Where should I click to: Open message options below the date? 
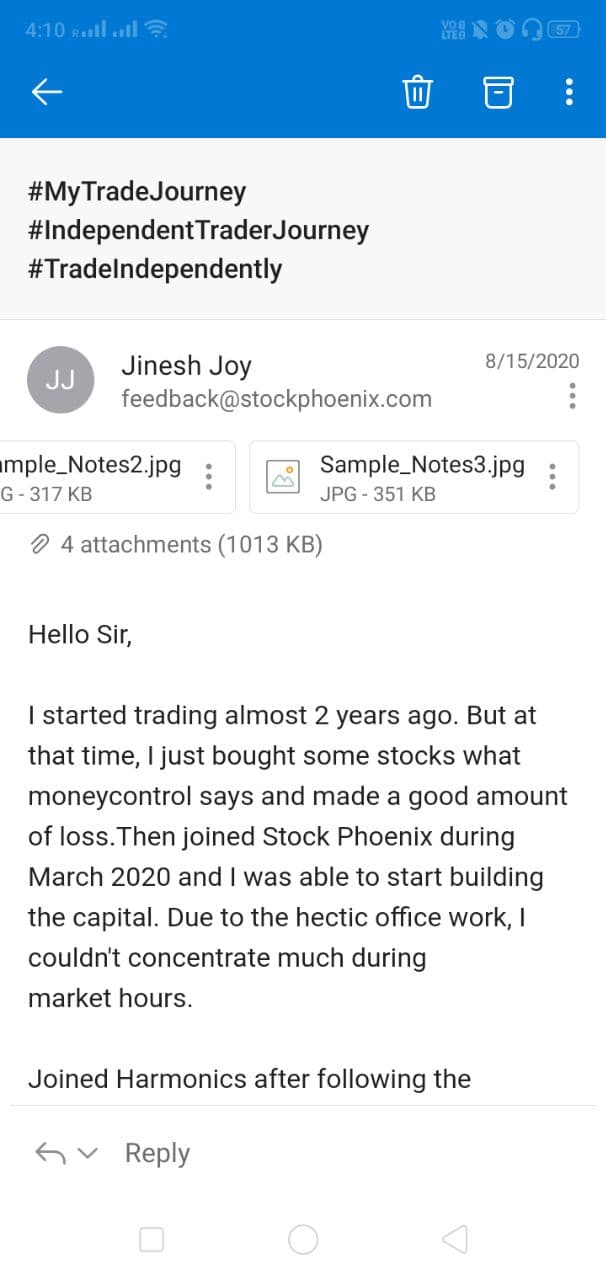[x=572, y=396]
